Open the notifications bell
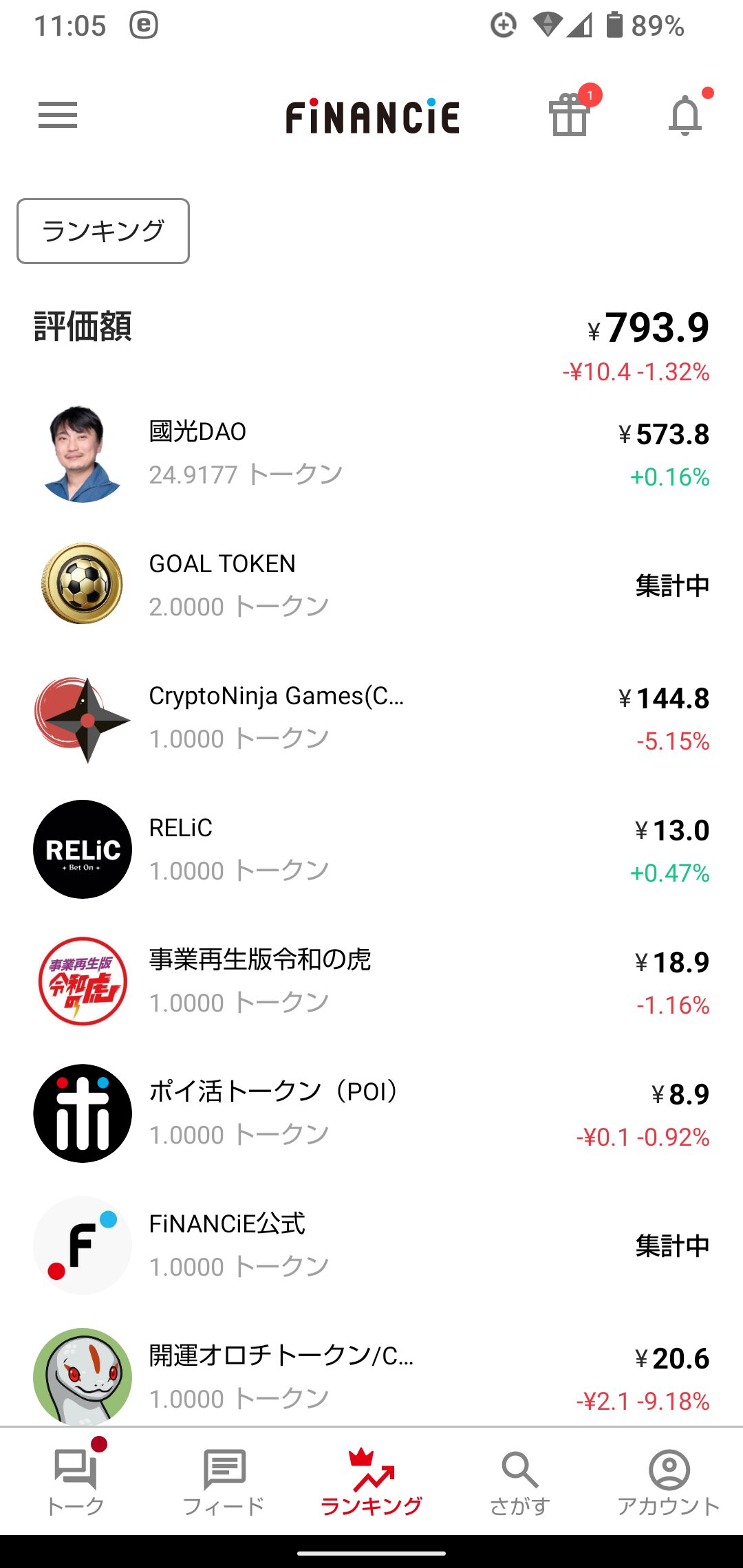 pos(685,115)
